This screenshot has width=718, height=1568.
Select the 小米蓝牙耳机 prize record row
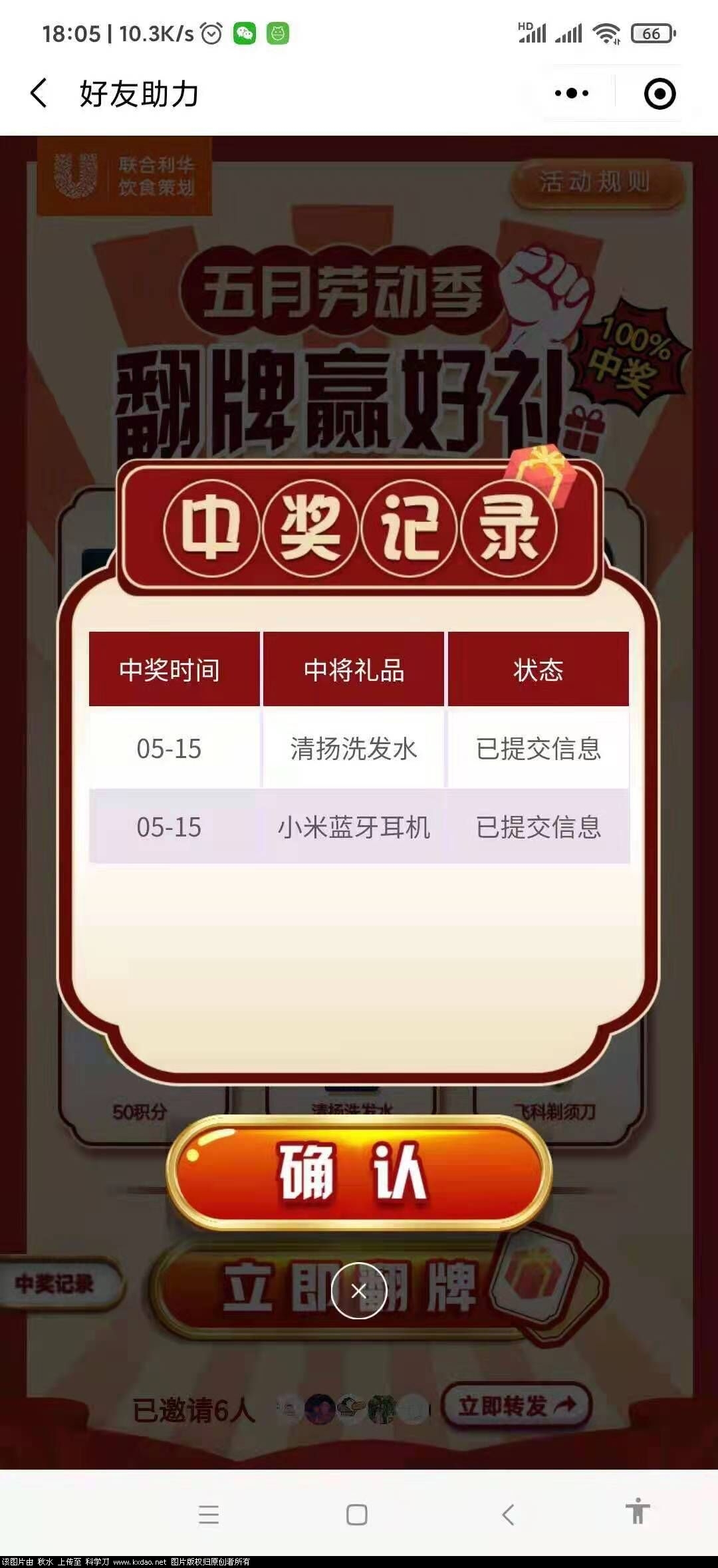point(359,828)
